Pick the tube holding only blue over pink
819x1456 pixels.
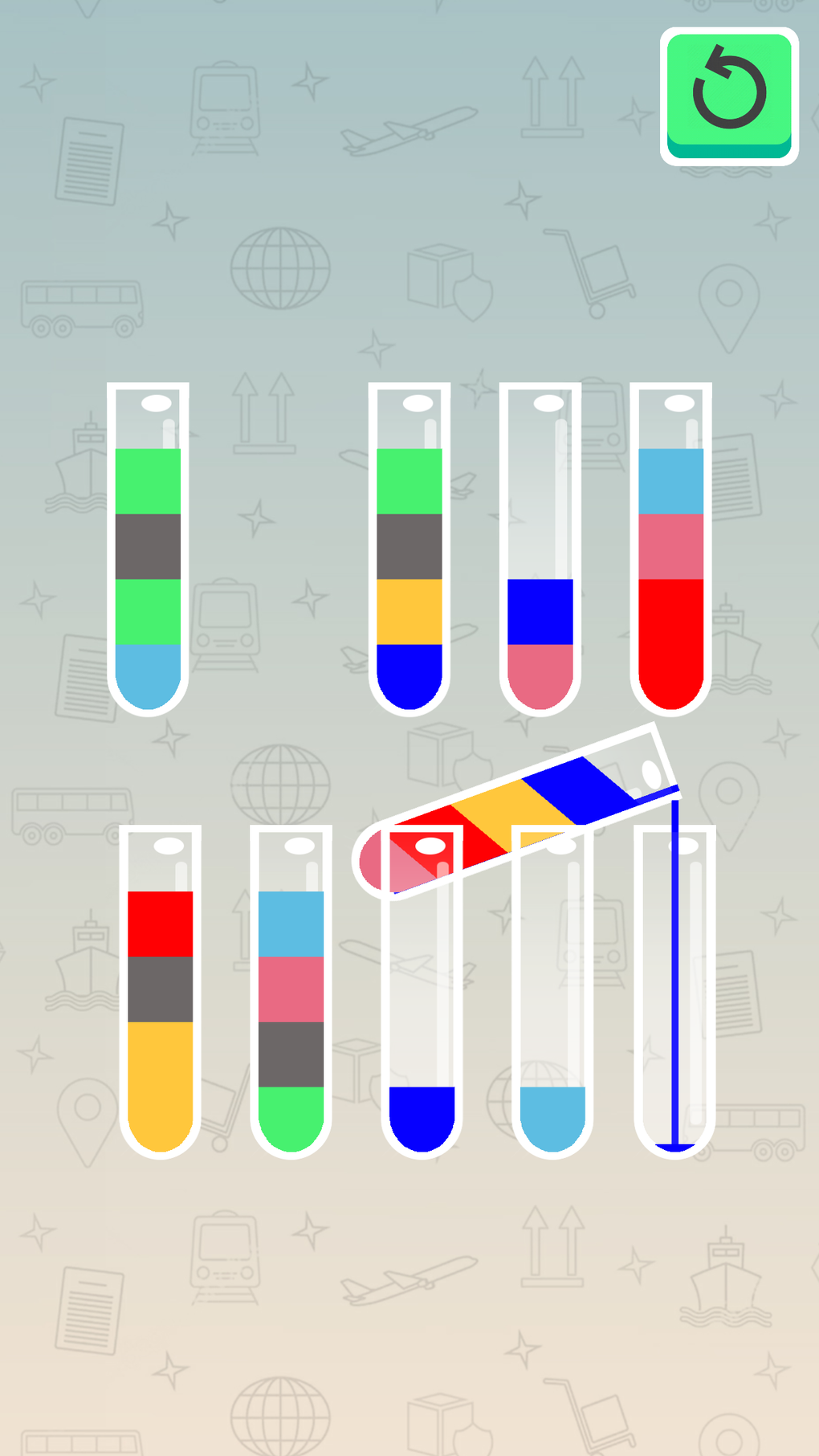pos(540,549)
